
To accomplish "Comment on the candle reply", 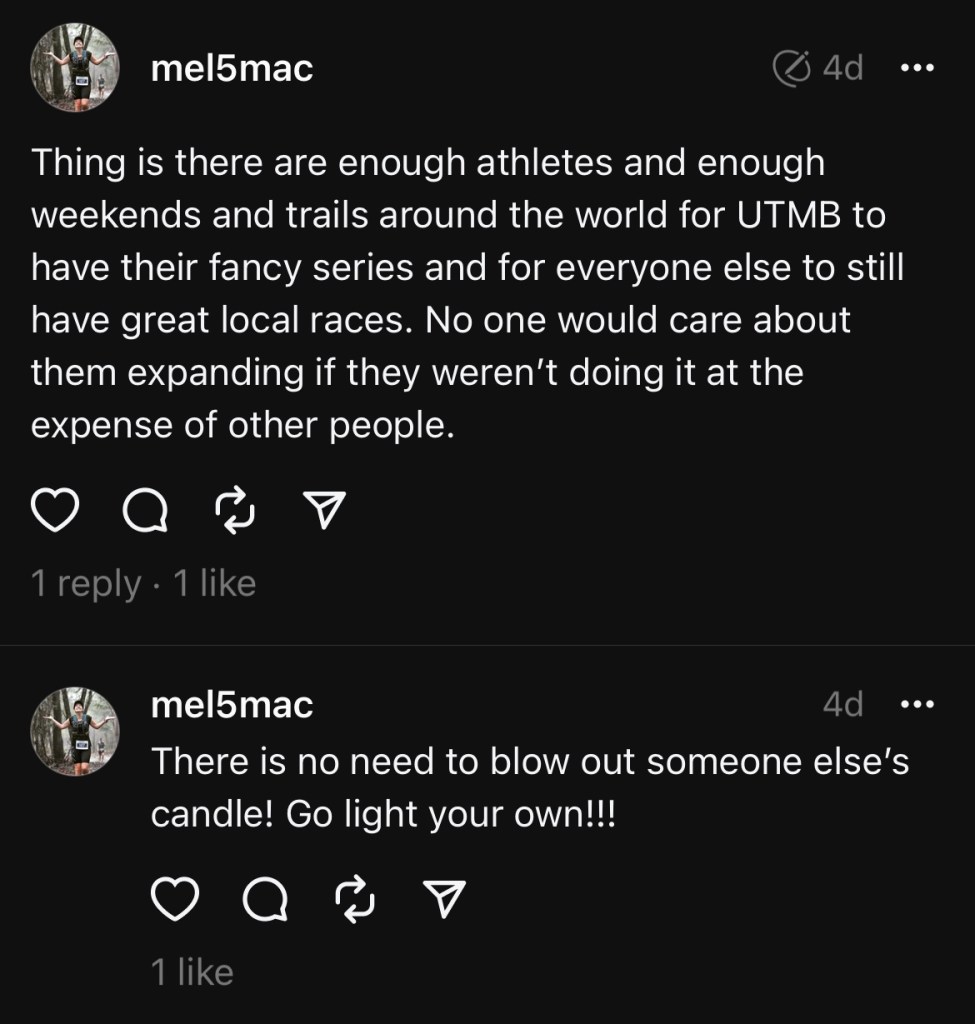I will click(265, 902).
